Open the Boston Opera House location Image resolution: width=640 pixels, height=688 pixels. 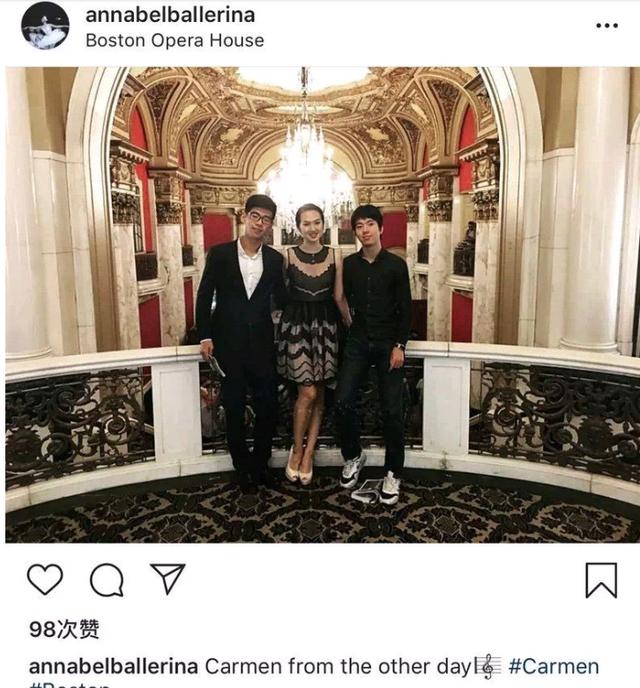[x=175, y=41]
